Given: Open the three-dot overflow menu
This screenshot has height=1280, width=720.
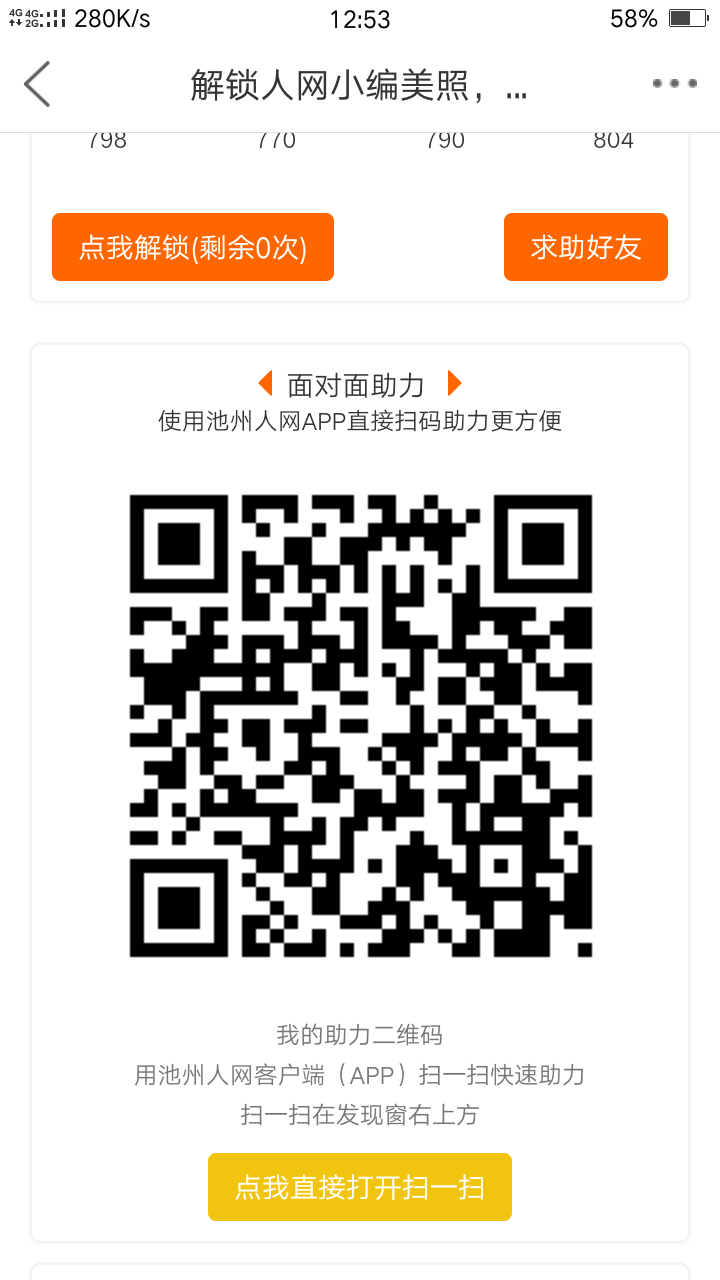Looking at the screenshot, I should point(674,84).
